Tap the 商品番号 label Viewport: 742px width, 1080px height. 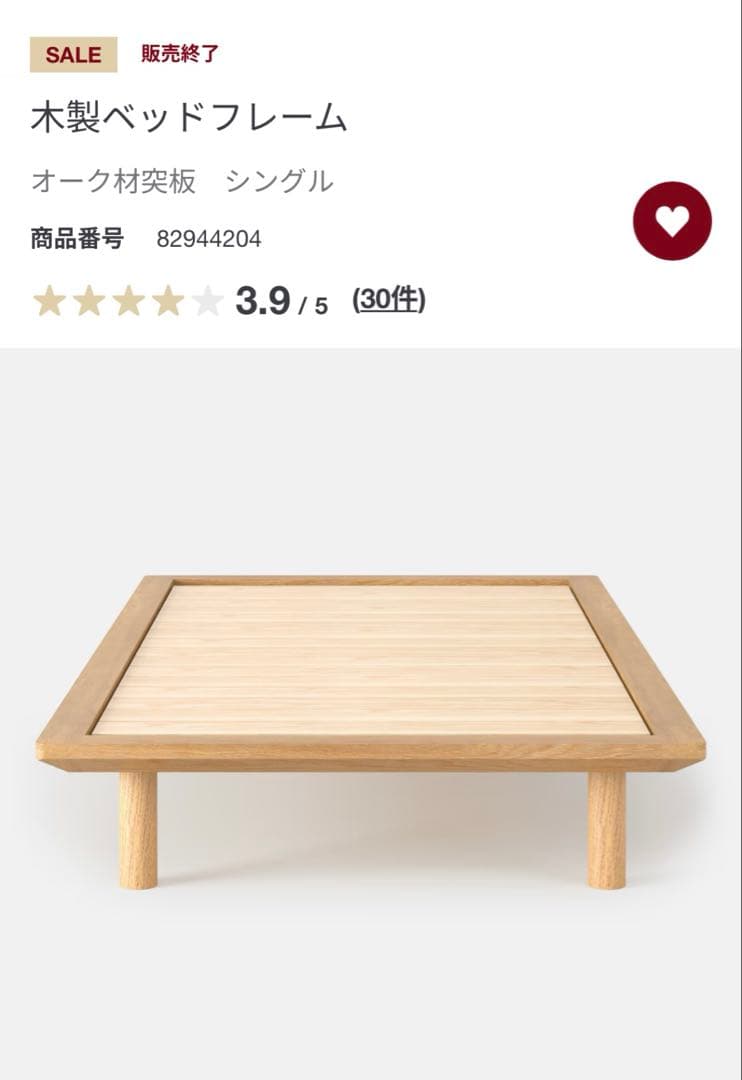tap(78, 240)
